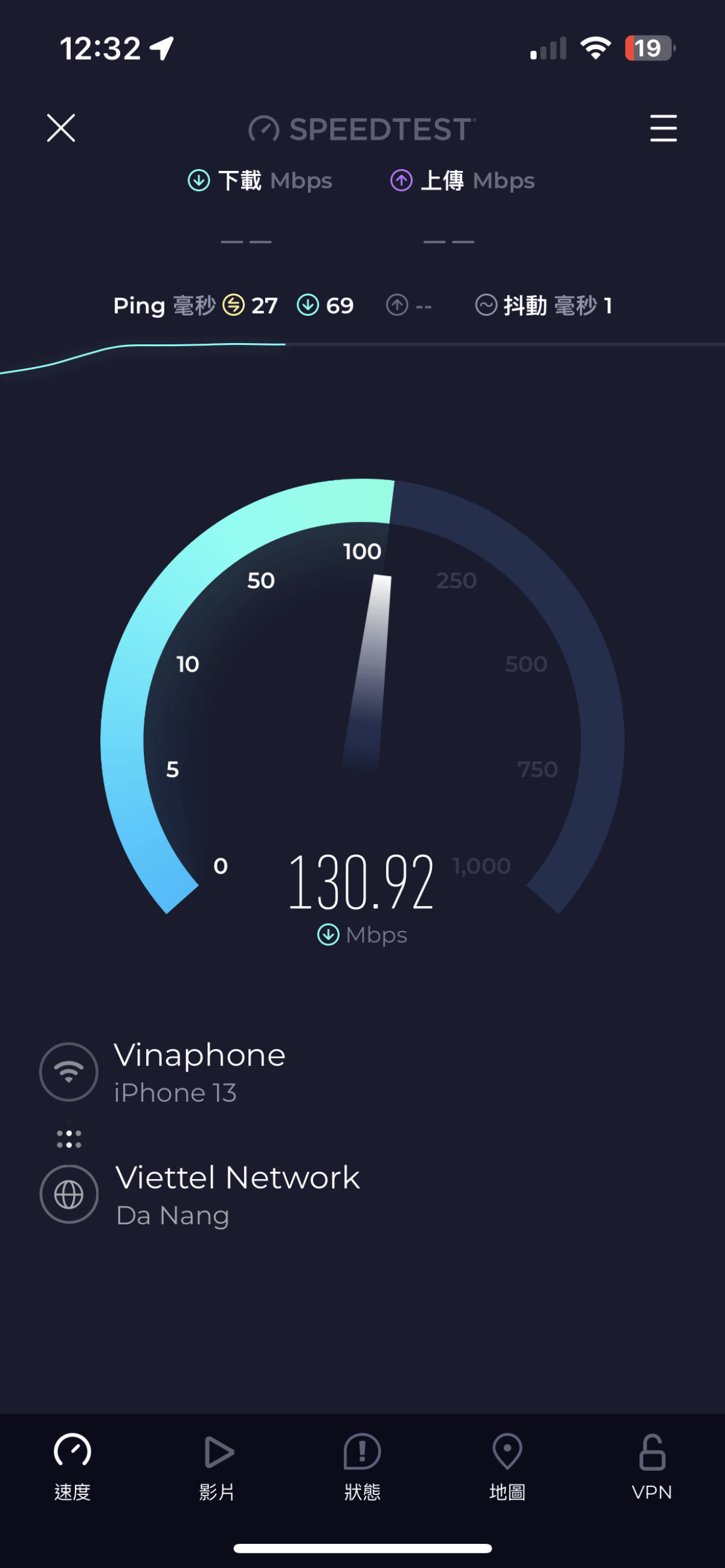Open the Viettel Network server row
725x1568 pixels.
pyautogui.click(x=237, y=1194)
